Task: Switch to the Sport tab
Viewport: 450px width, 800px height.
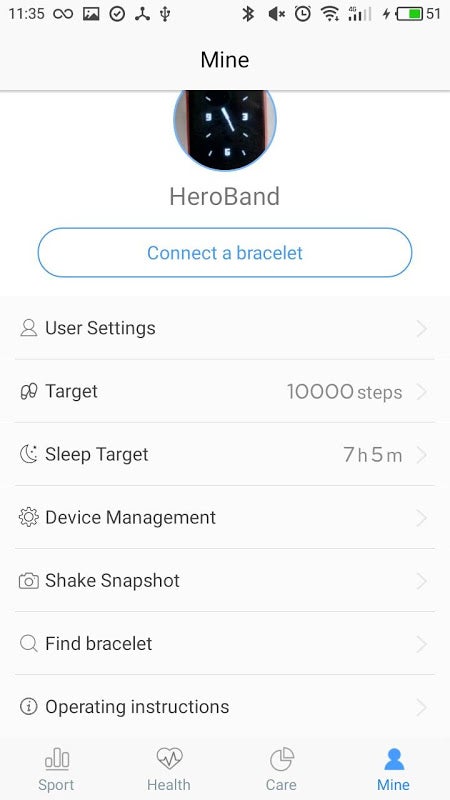Action: pyautogui.click(x=56, y=769)
